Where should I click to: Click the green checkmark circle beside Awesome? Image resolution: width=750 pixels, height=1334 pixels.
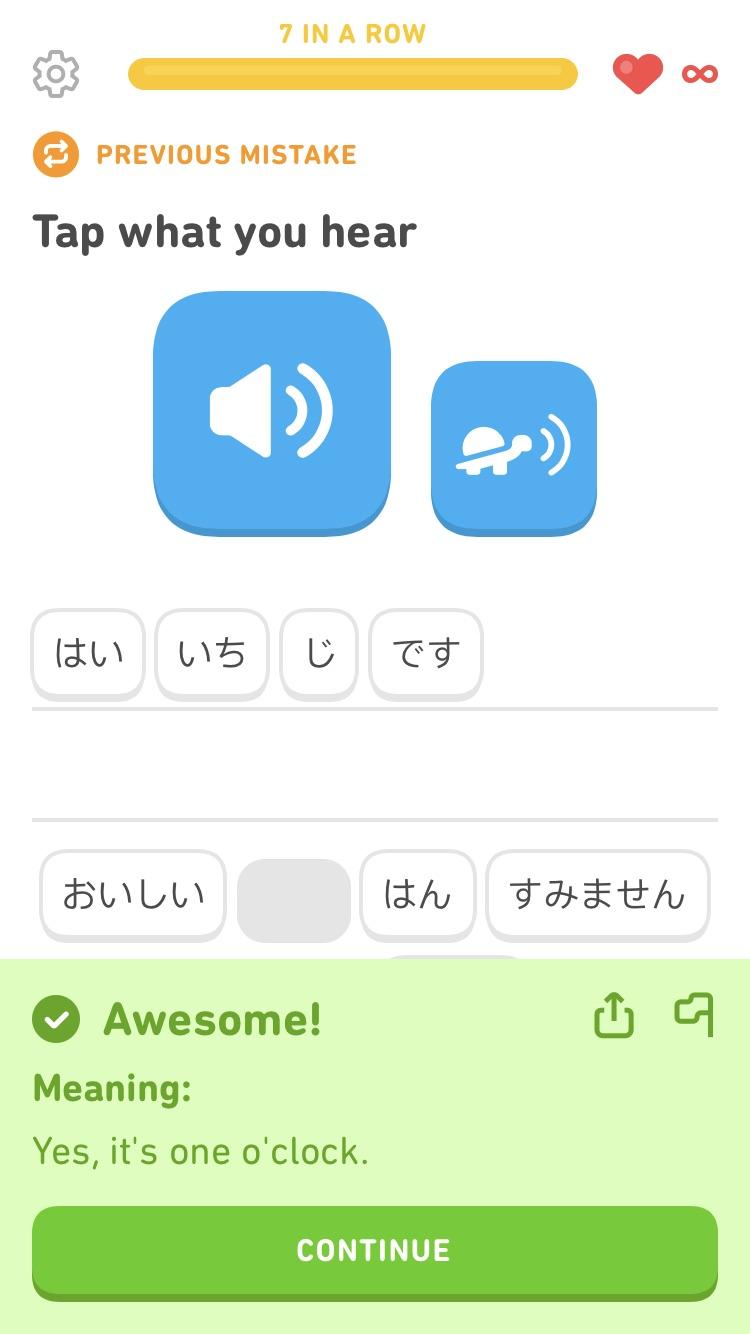coord(56,1019)
